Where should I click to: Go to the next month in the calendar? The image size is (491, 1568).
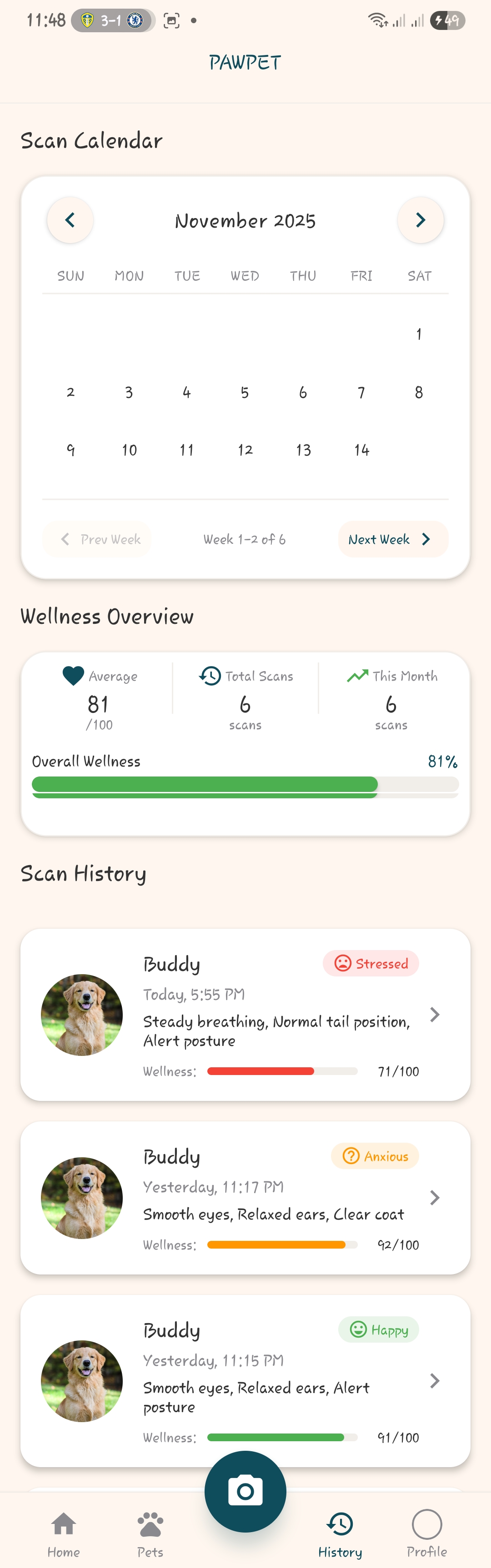point(421,220)
